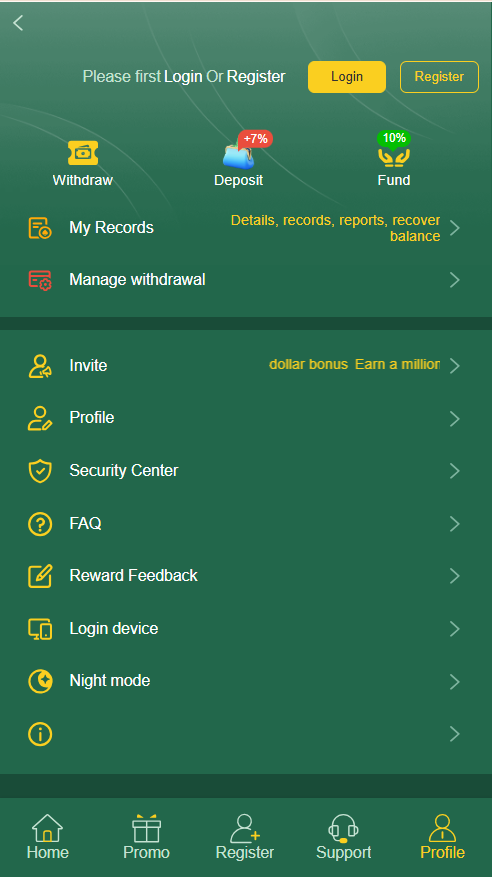Open the unlabeled info icon row
Screen dimensions: 492x877
point(246,734)
